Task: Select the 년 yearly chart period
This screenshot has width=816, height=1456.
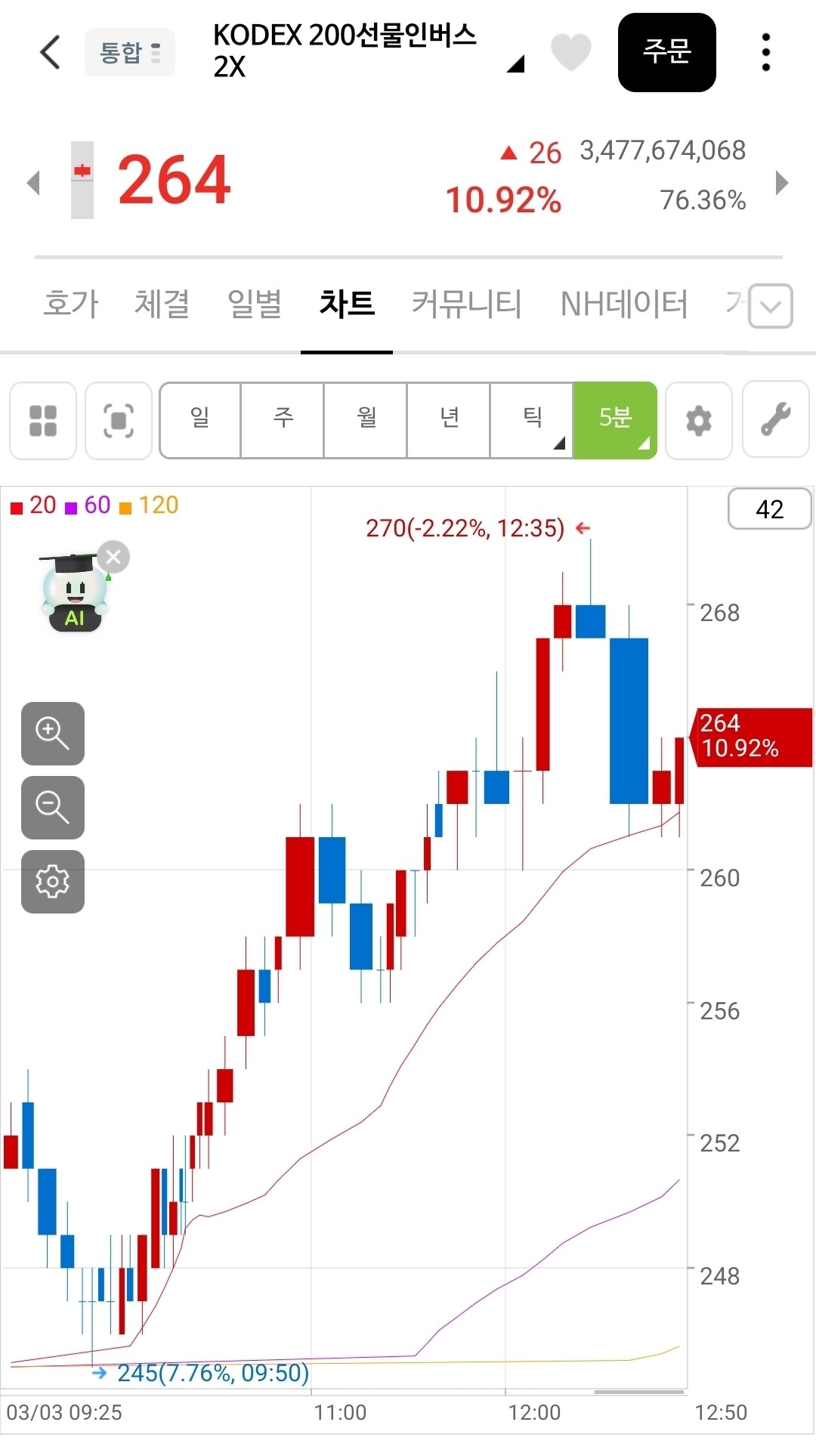Action: (x=449, y=420)
